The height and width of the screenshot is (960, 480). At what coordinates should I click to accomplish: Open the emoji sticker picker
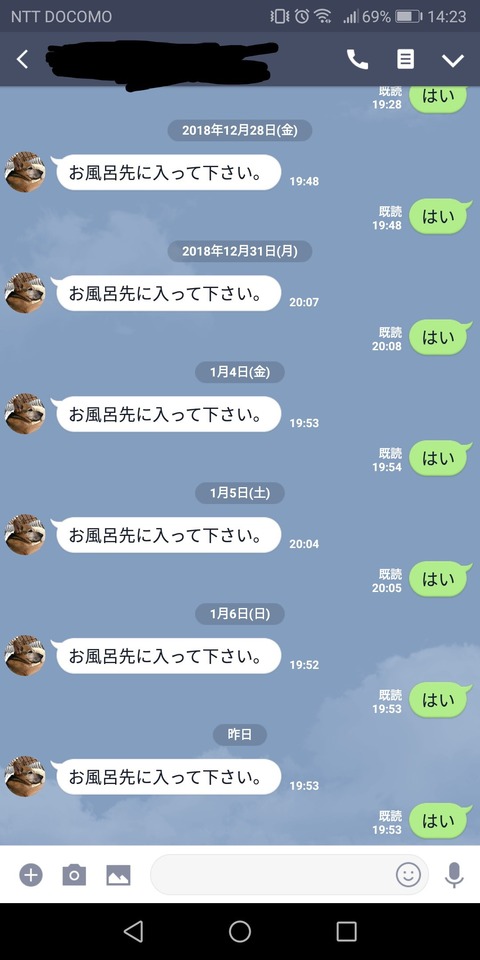click(x=408, y=875)
